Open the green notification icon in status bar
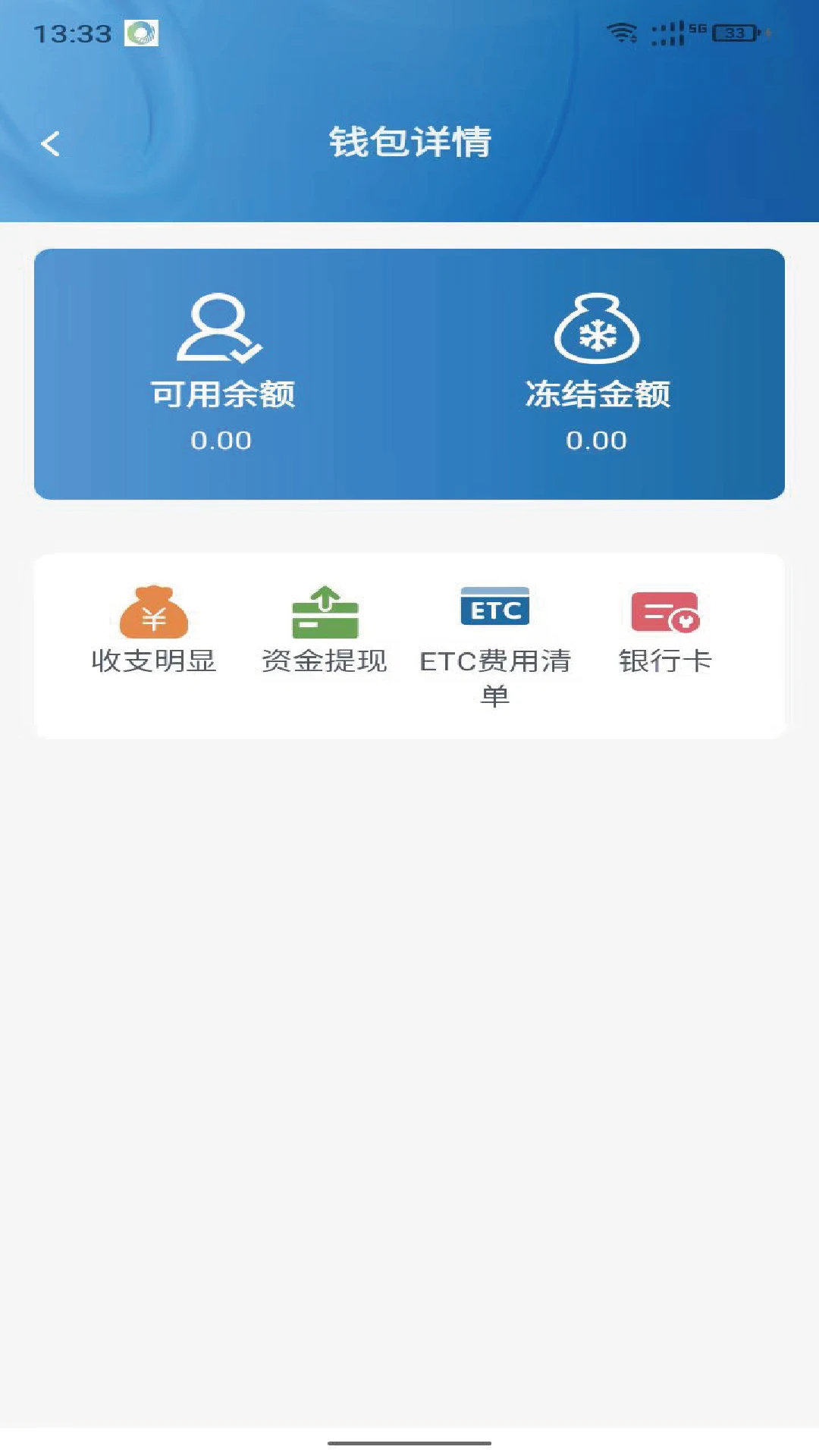The width and height of the screenshot is (819, 1456). pyautogui.click(x=143, y=34)
